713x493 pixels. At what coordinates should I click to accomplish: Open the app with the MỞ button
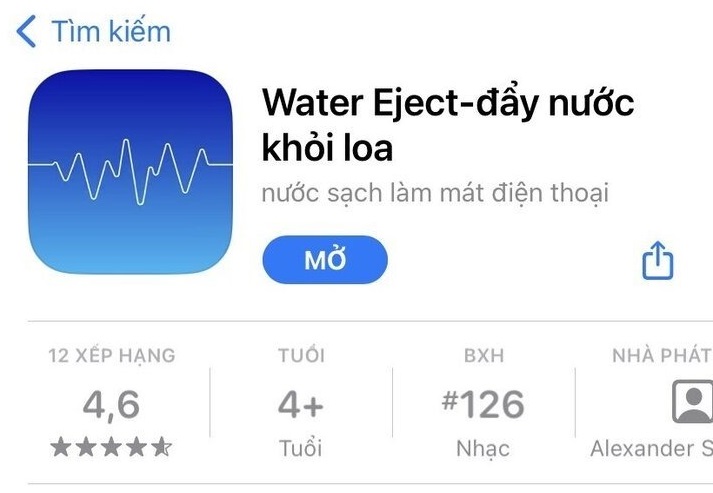coord(324,261)
